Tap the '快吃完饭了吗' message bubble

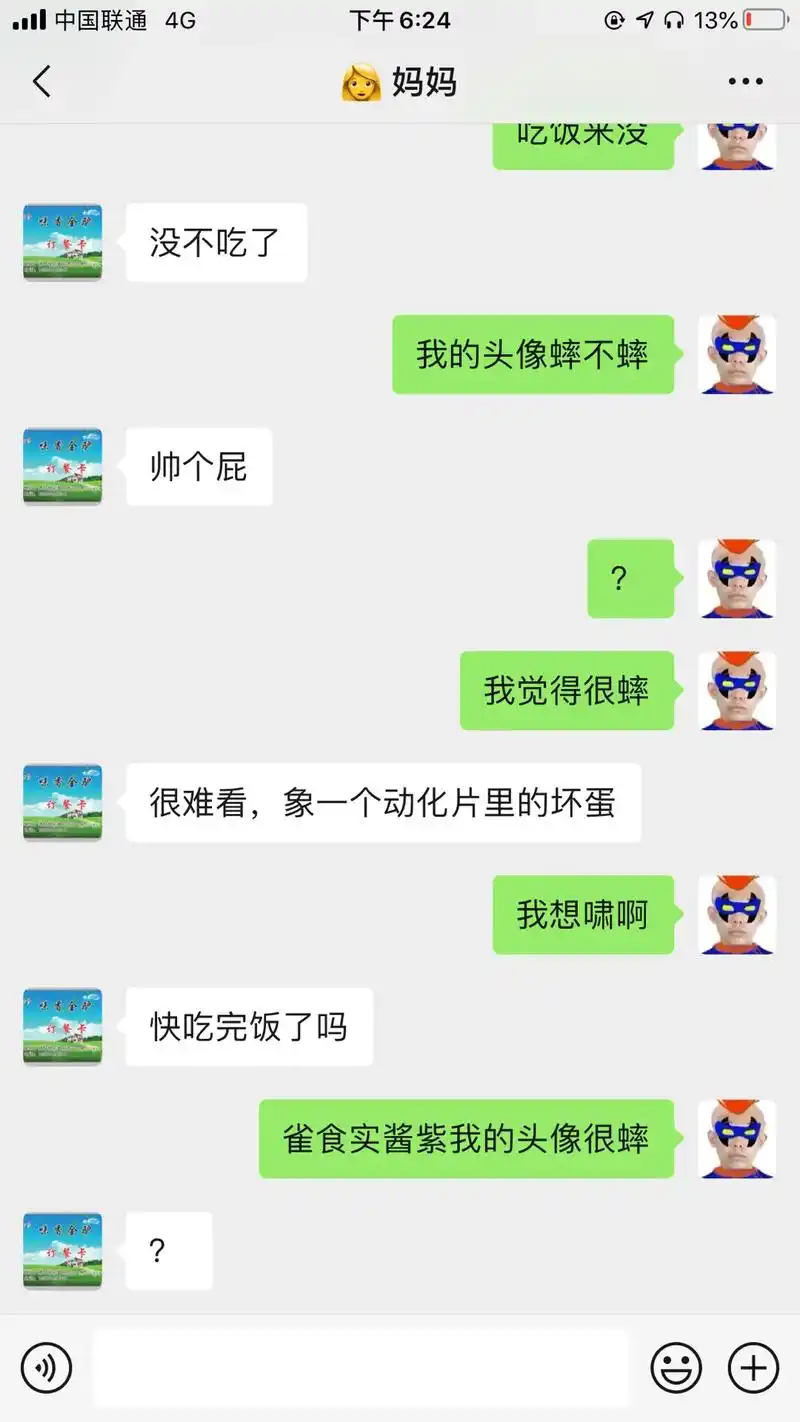[248, 1027]
